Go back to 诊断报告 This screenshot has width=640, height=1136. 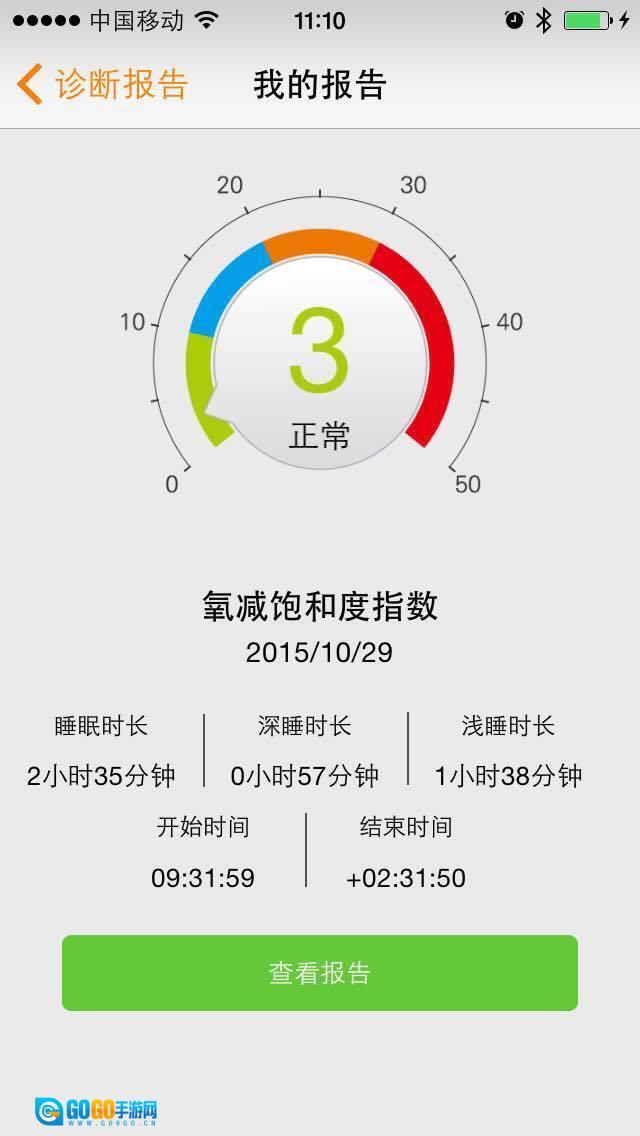[102, 85]
